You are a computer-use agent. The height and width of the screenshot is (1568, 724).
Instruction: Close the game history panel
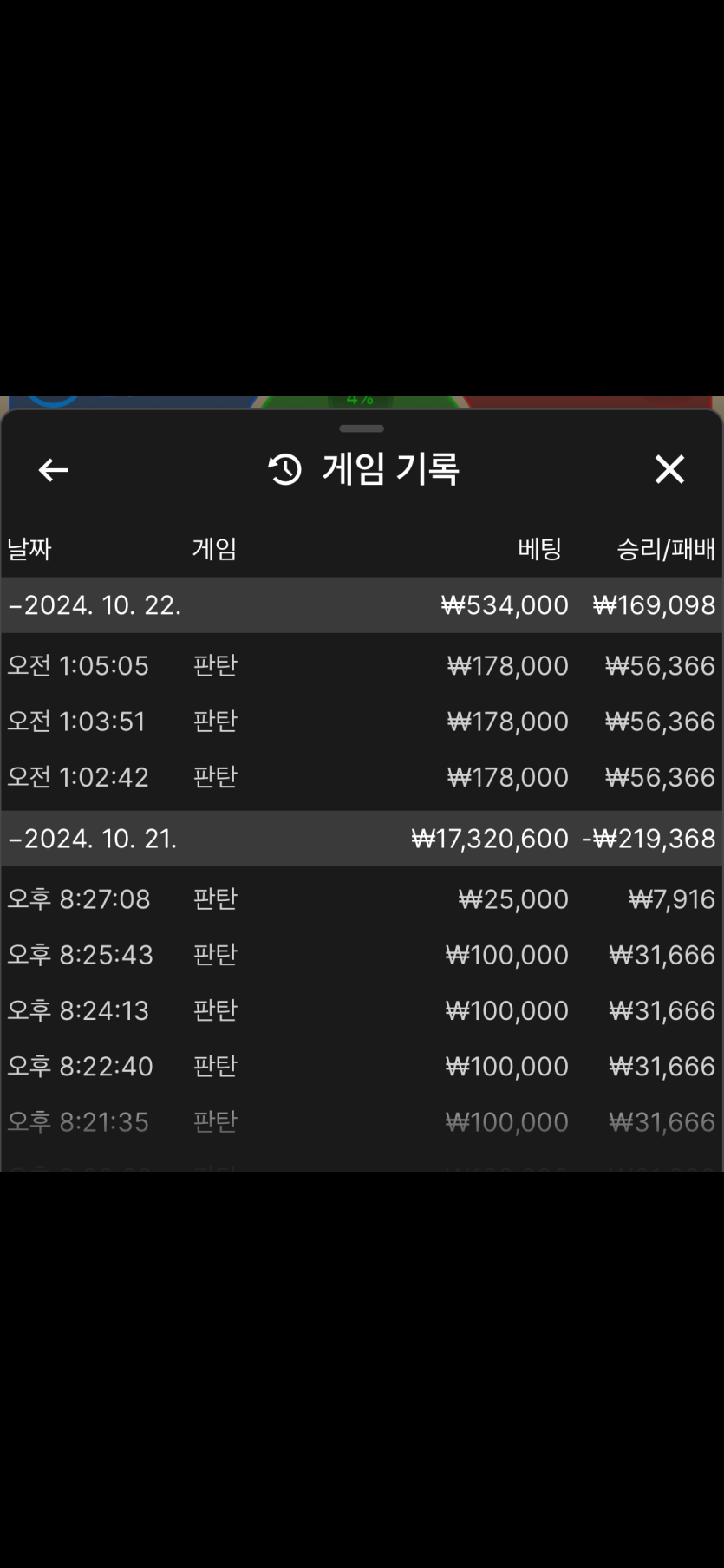click(x=669, y=469)
